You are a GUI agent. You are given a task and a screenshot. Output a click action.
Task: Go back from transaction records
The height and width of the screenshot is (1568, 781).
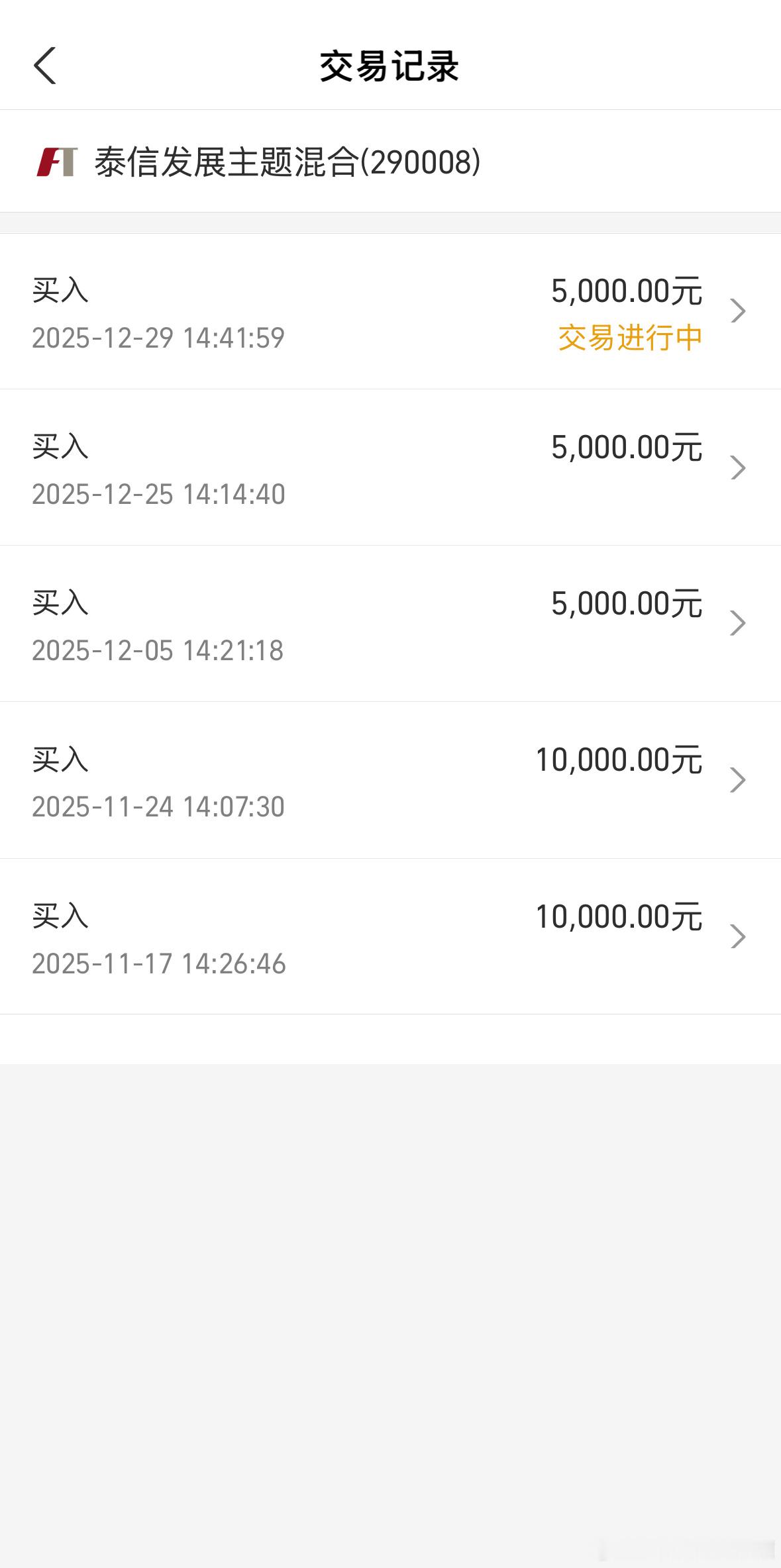[x=45, y=66]
